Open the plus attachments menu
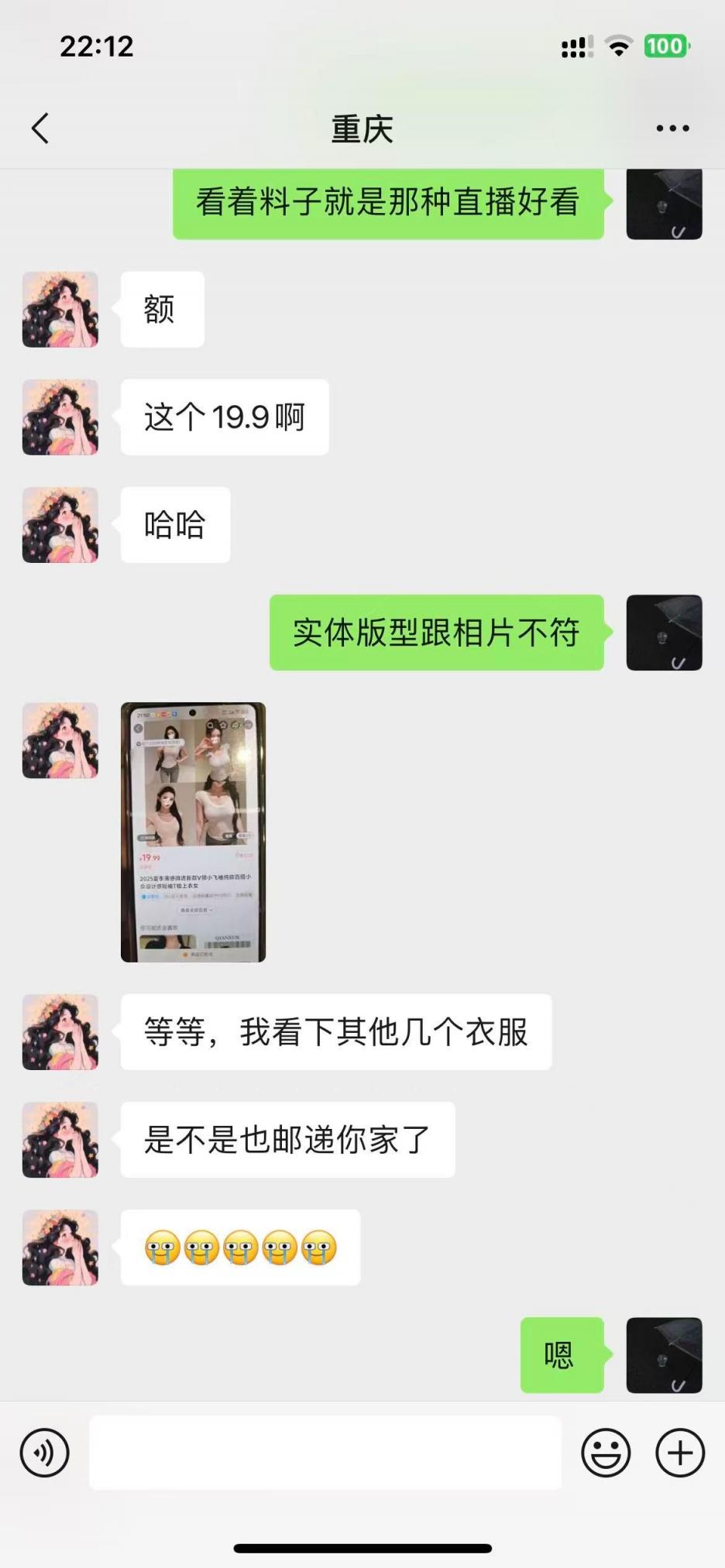725x1568 pixels. coord(679,1453)
